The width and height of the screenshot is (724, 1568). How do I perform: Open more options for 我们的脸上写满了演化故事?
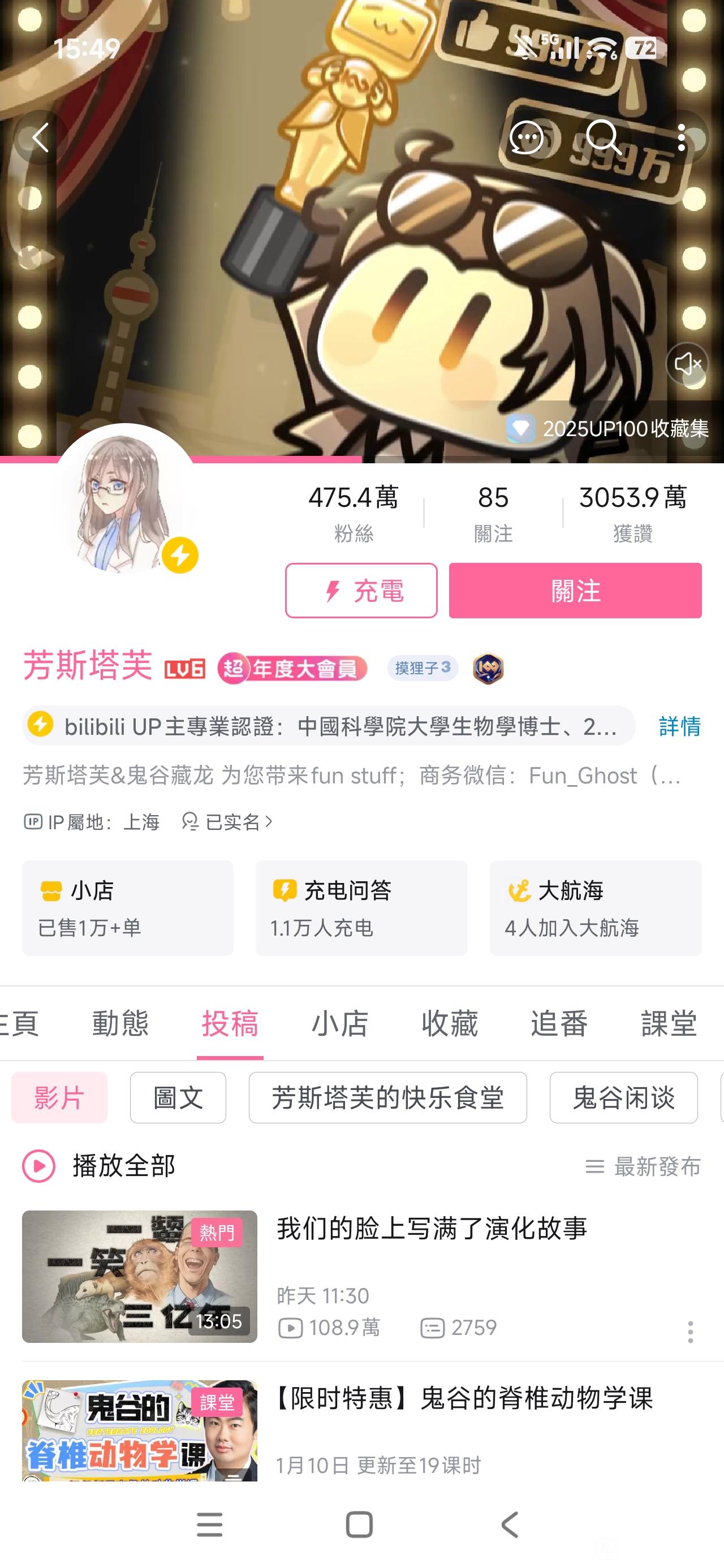[x=690, y=1332]
